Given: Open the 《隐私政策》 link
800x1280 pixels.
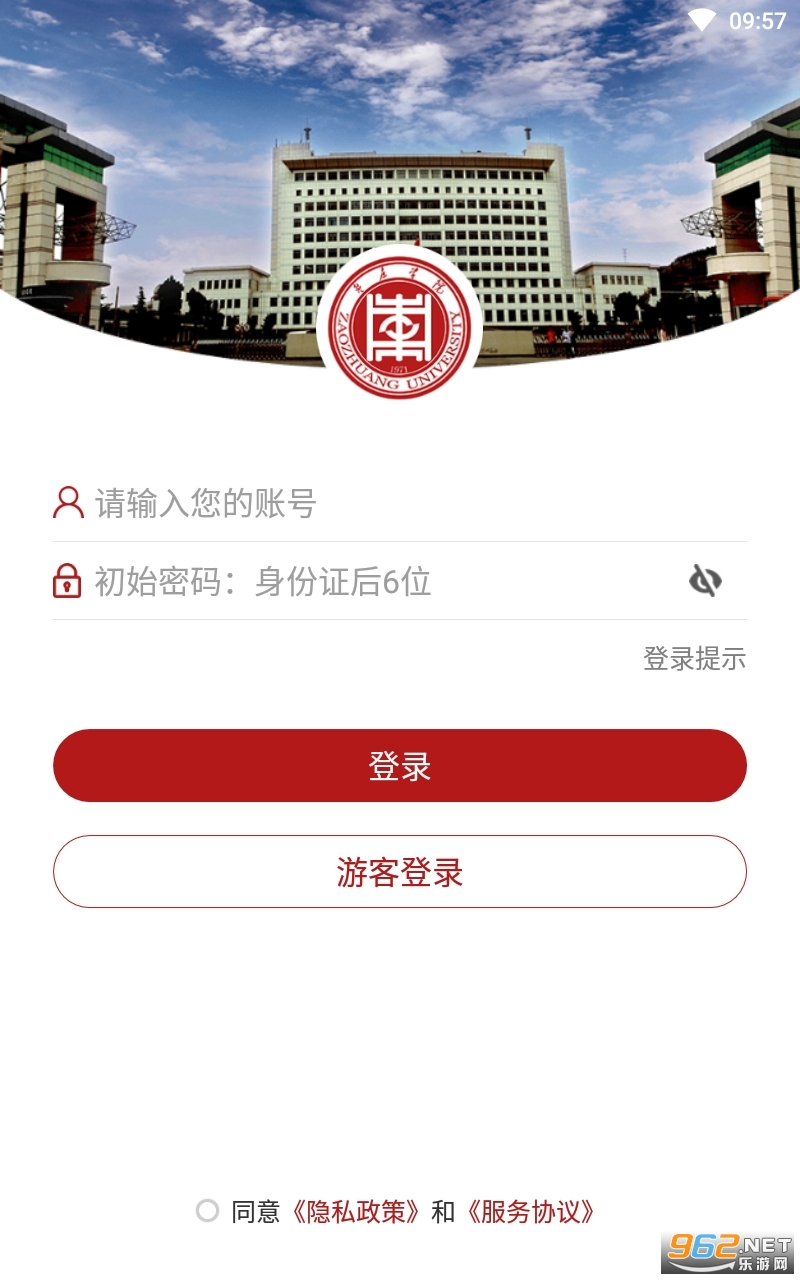Looking at the screenshot, I should pos(355,1212).
